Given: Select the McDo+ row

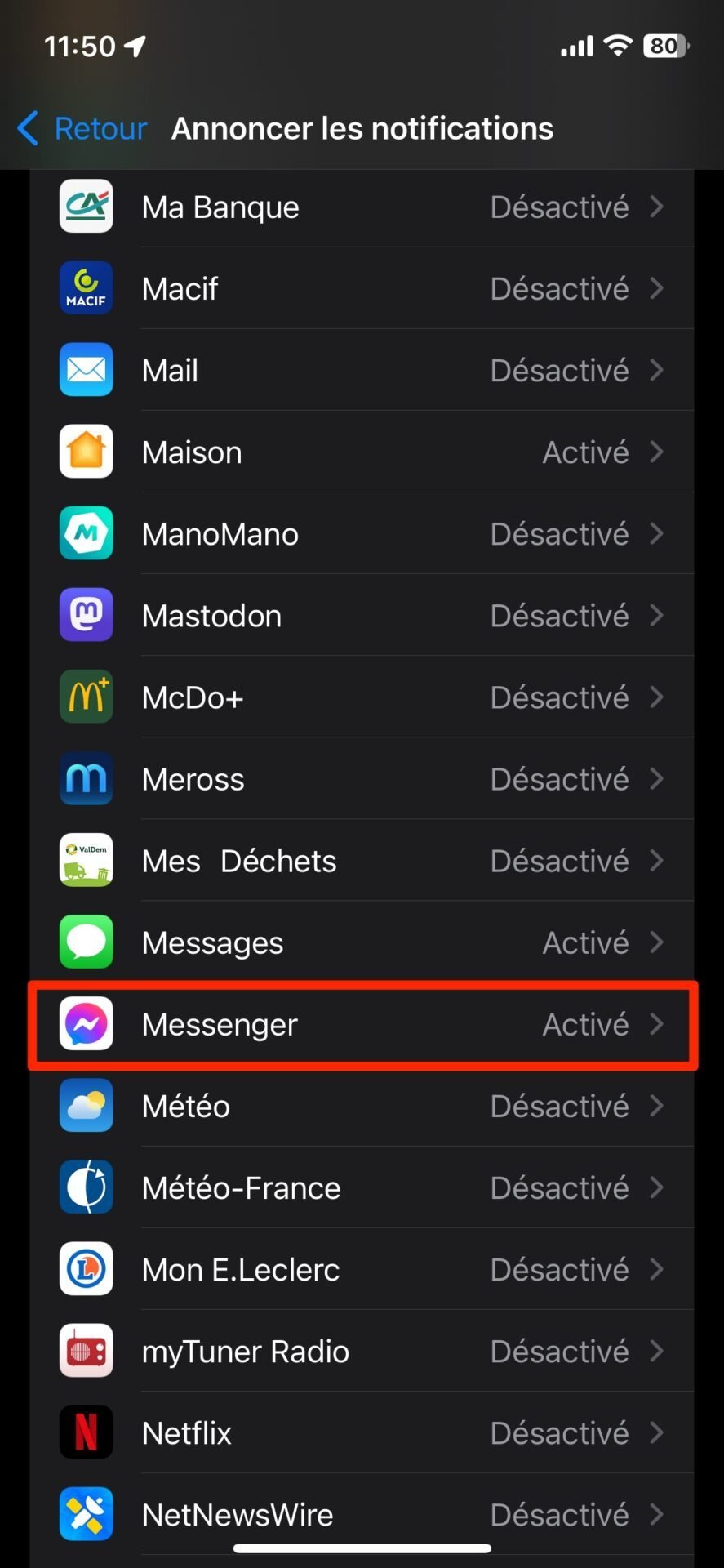Looking at the screenshot, I should tap(362, 697).
